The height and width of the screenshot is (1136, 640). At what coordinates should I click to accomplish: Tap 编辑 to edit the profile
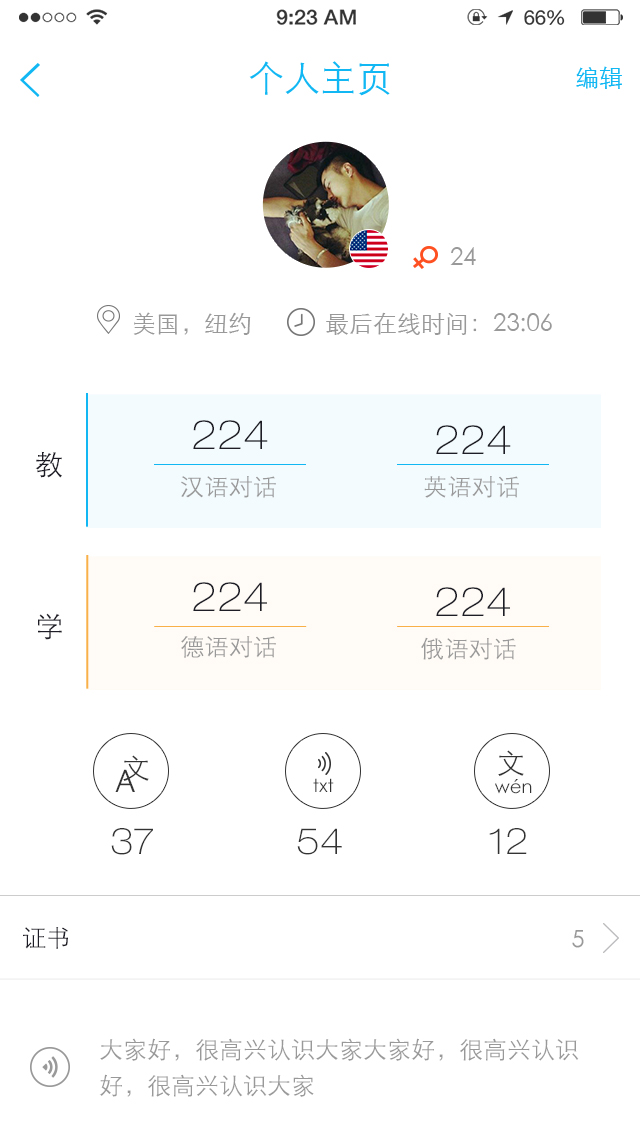click(x=599, y=79)
